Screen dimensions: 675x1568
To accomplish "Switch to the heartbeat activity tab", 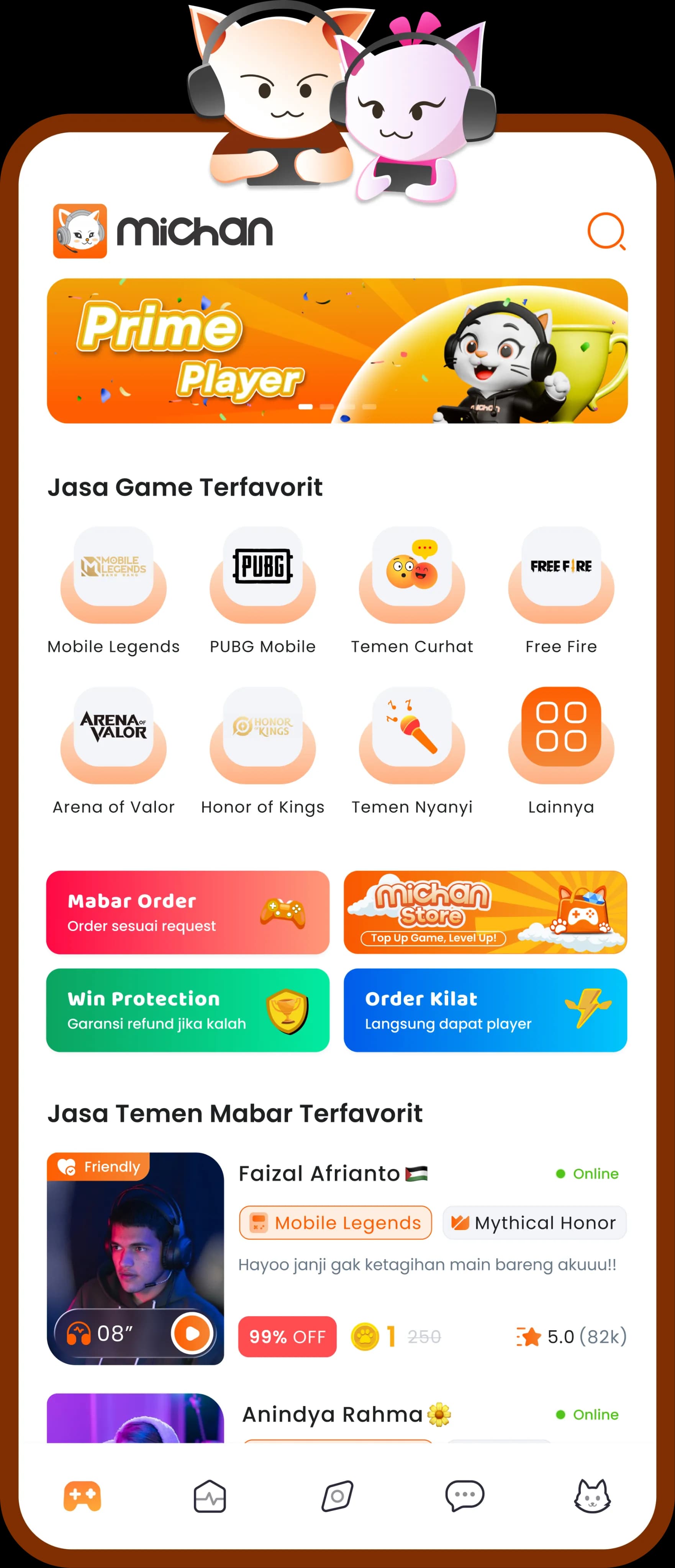I will [x=210, y=1496].
